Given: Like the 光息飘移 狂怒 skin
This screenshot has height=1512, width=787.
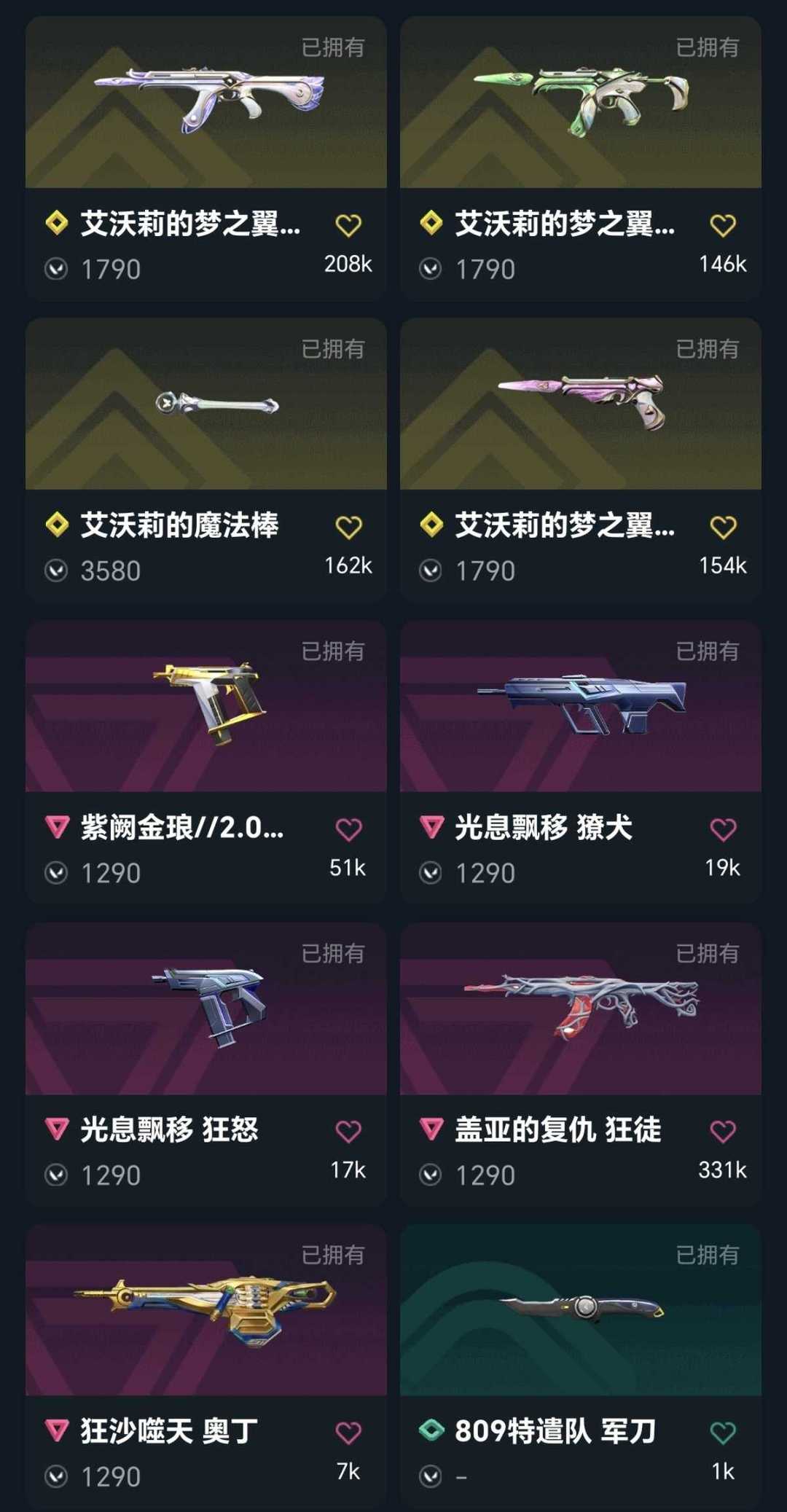Looking at the screenshot, I should (x=348, y=1131).
